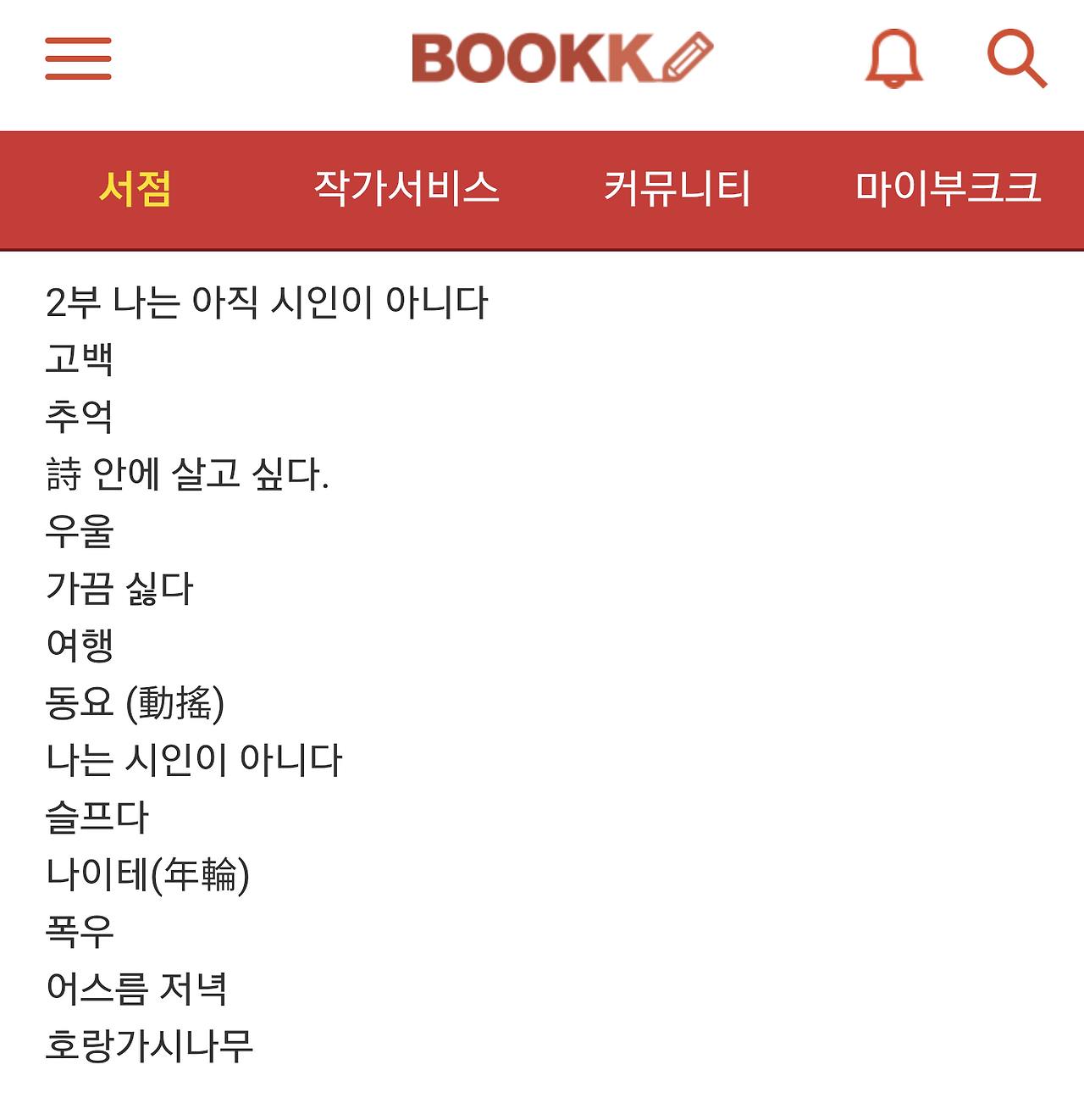Viewport: 1084px width, 1120px height.
Task: Tap the search magnifier icon
Action: pos(1017,58)
